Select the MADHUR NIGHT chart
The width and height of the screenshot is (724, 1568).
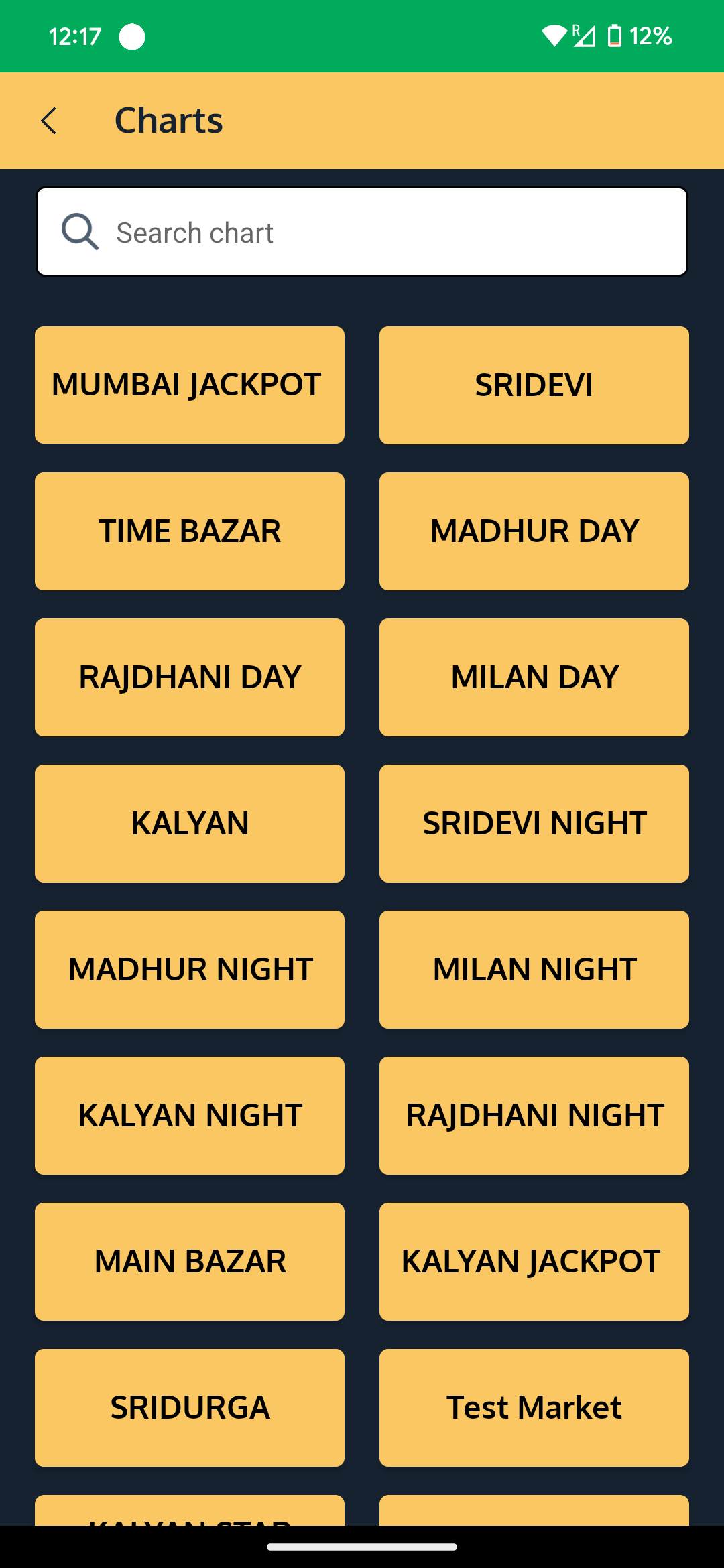pos(190,969)
